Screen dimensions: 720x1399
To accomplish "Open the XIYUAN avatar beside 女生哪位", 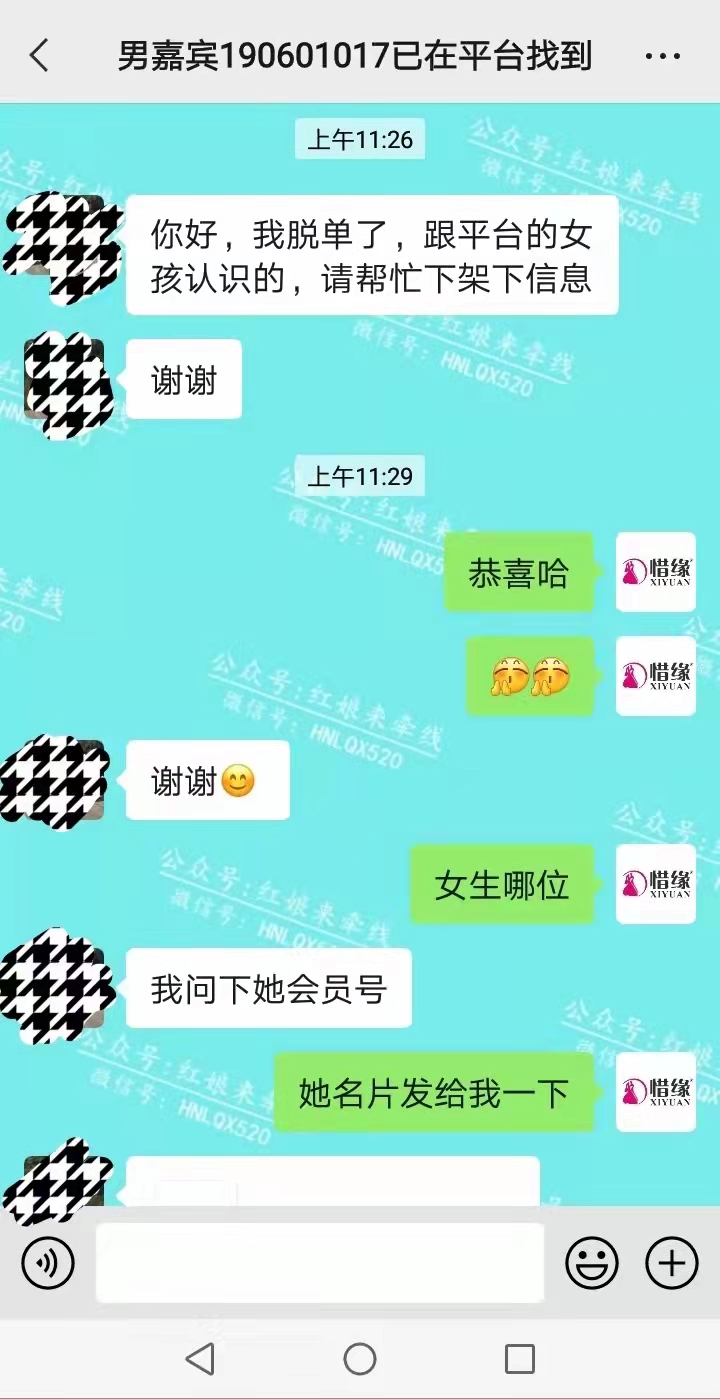I will (x=656, y=884).
